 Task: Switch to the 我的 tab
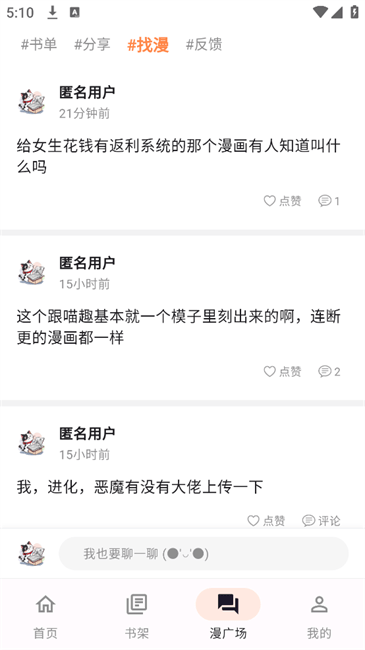[319, 616]
